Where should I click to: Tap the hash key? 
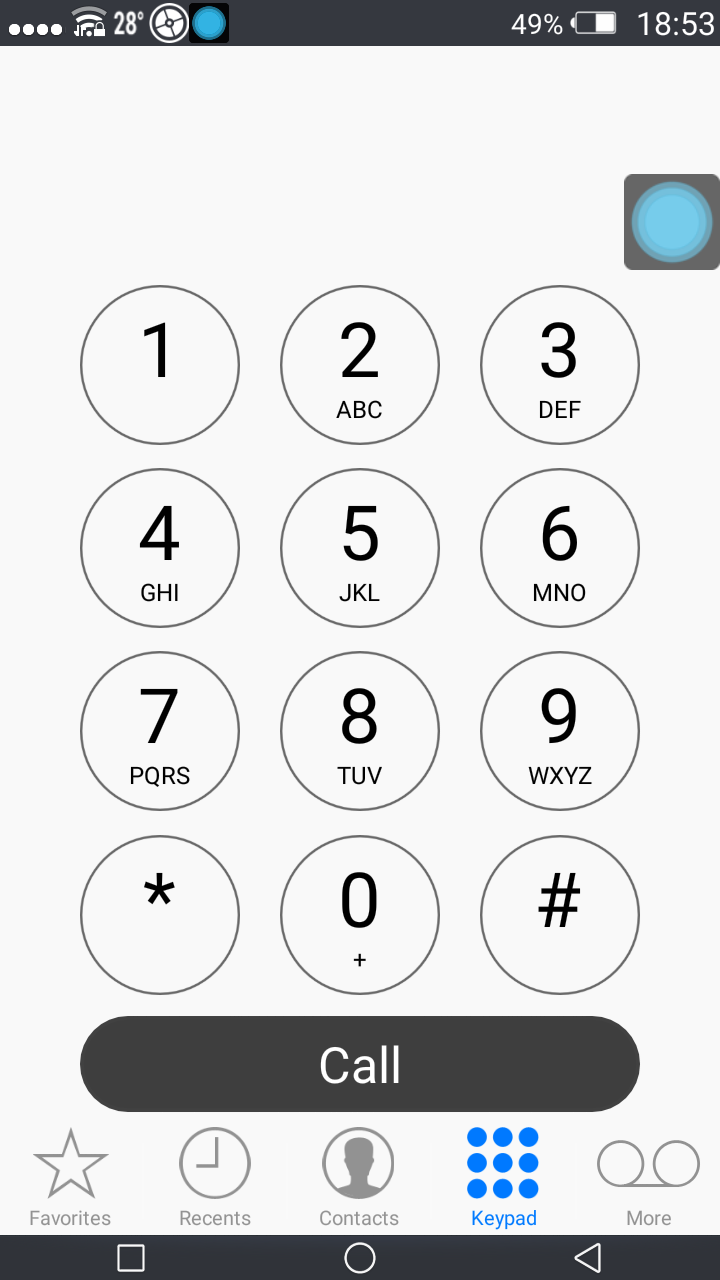click(560, 915)
